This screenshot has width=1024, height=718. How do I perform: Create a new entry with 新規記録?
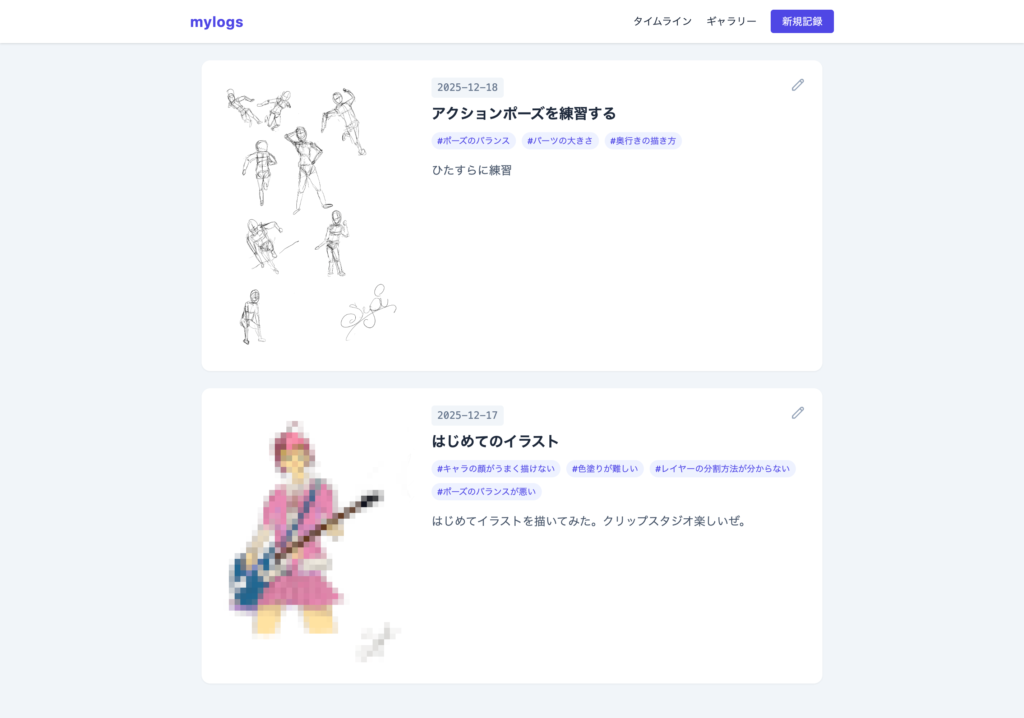pyautogui.click(x=802, y=21)
